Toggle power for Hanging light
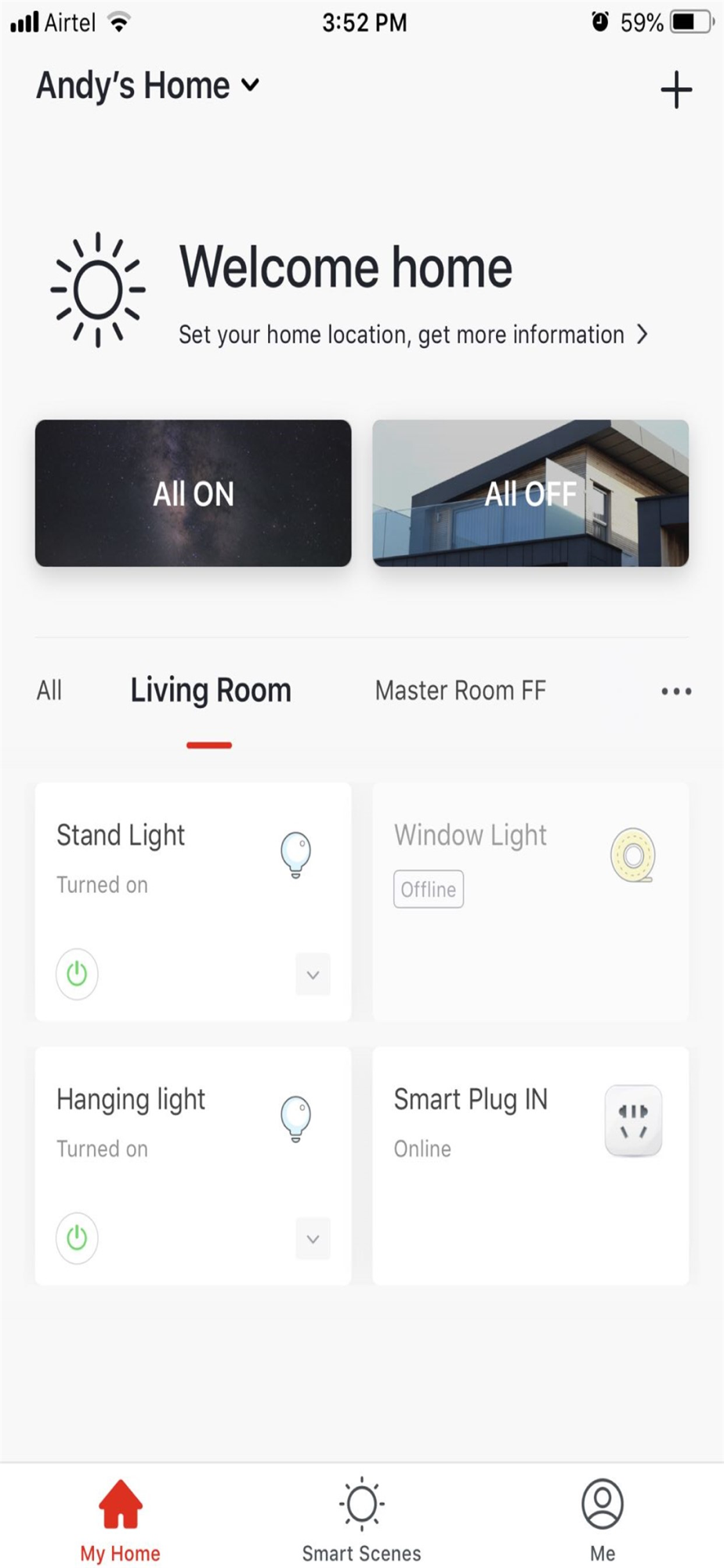This screenshot has width=724, height=1568. [x=77, y=1239]
